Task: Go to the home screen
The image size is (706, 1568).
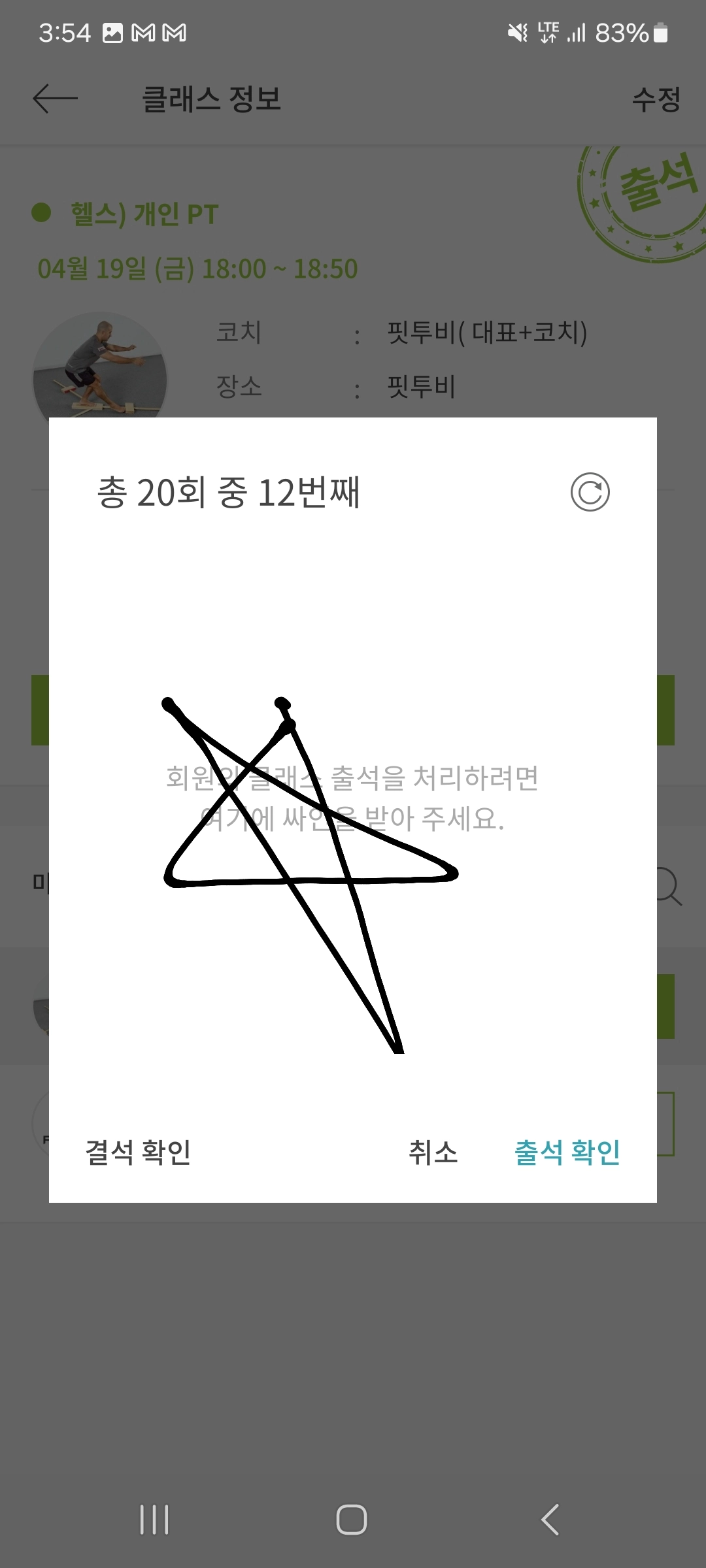Action: [352, 1520]
